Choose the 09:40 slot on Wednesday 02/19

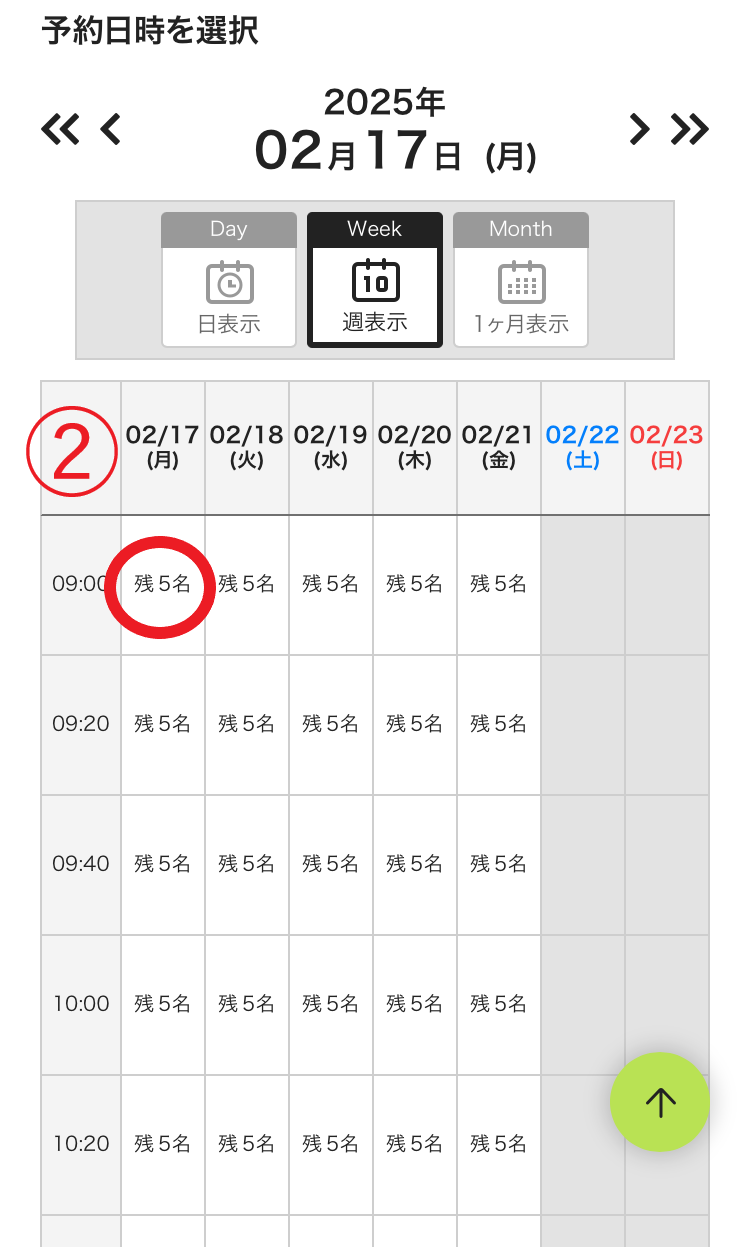point(330,864)
